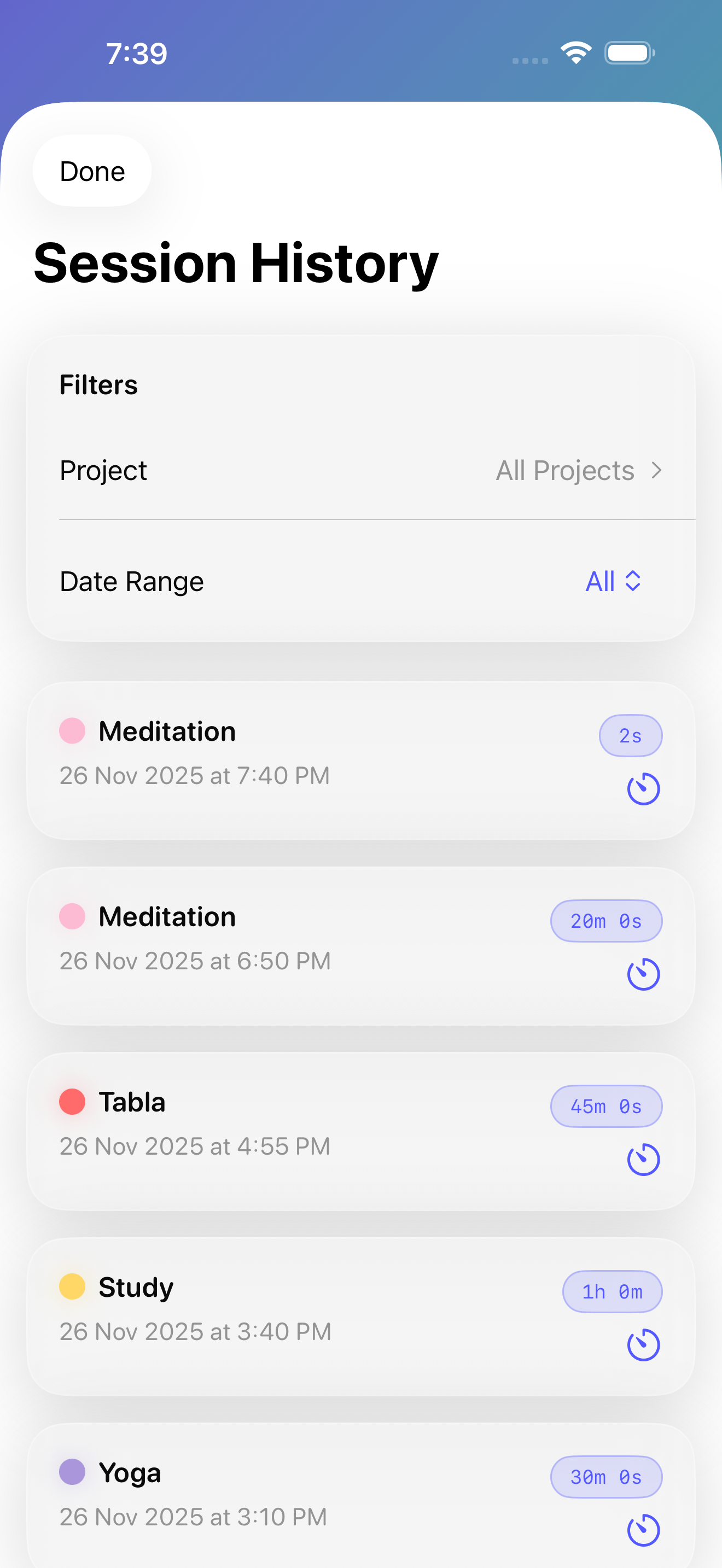Open the Project filter row

[x=360, y=471]
